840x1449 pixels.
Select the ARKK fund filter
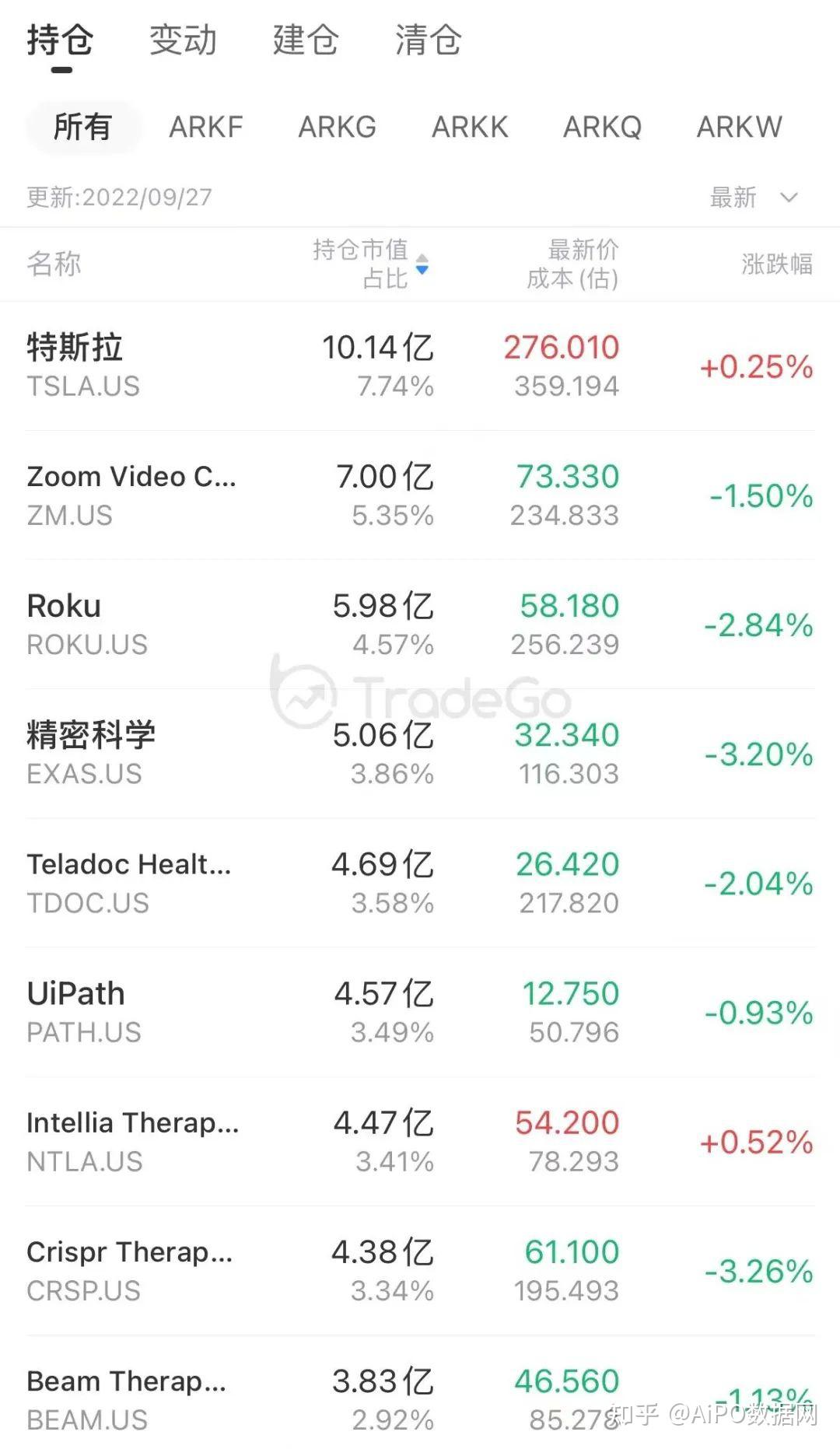[470, 127]
